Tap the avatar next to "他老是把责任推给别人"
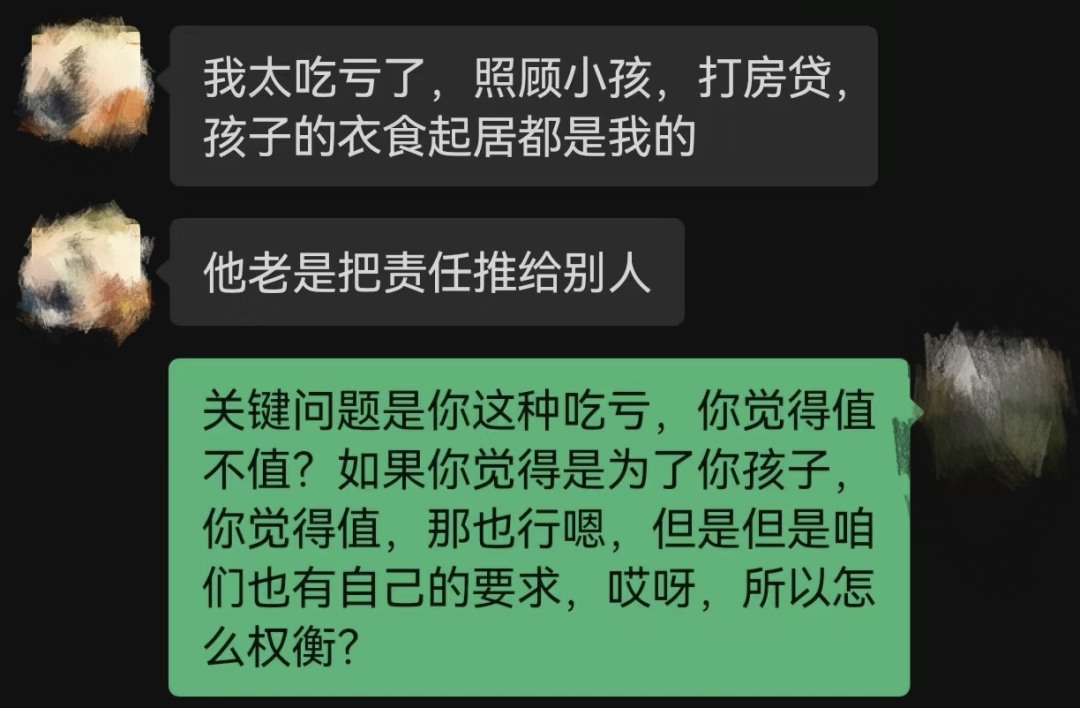1080x708 pixels. 86,271
